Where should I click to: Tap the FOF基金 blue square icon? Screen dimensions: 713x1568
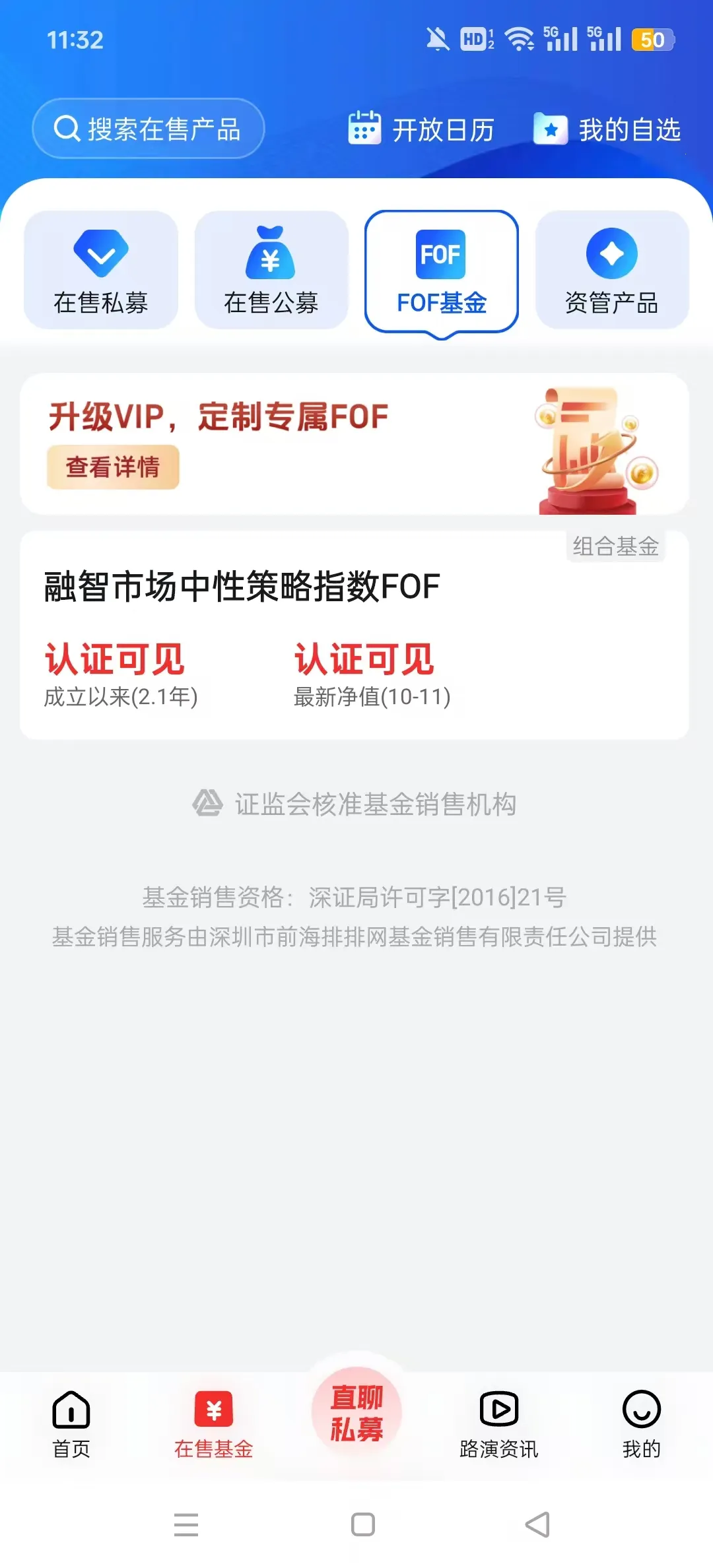tap(440, 254)
